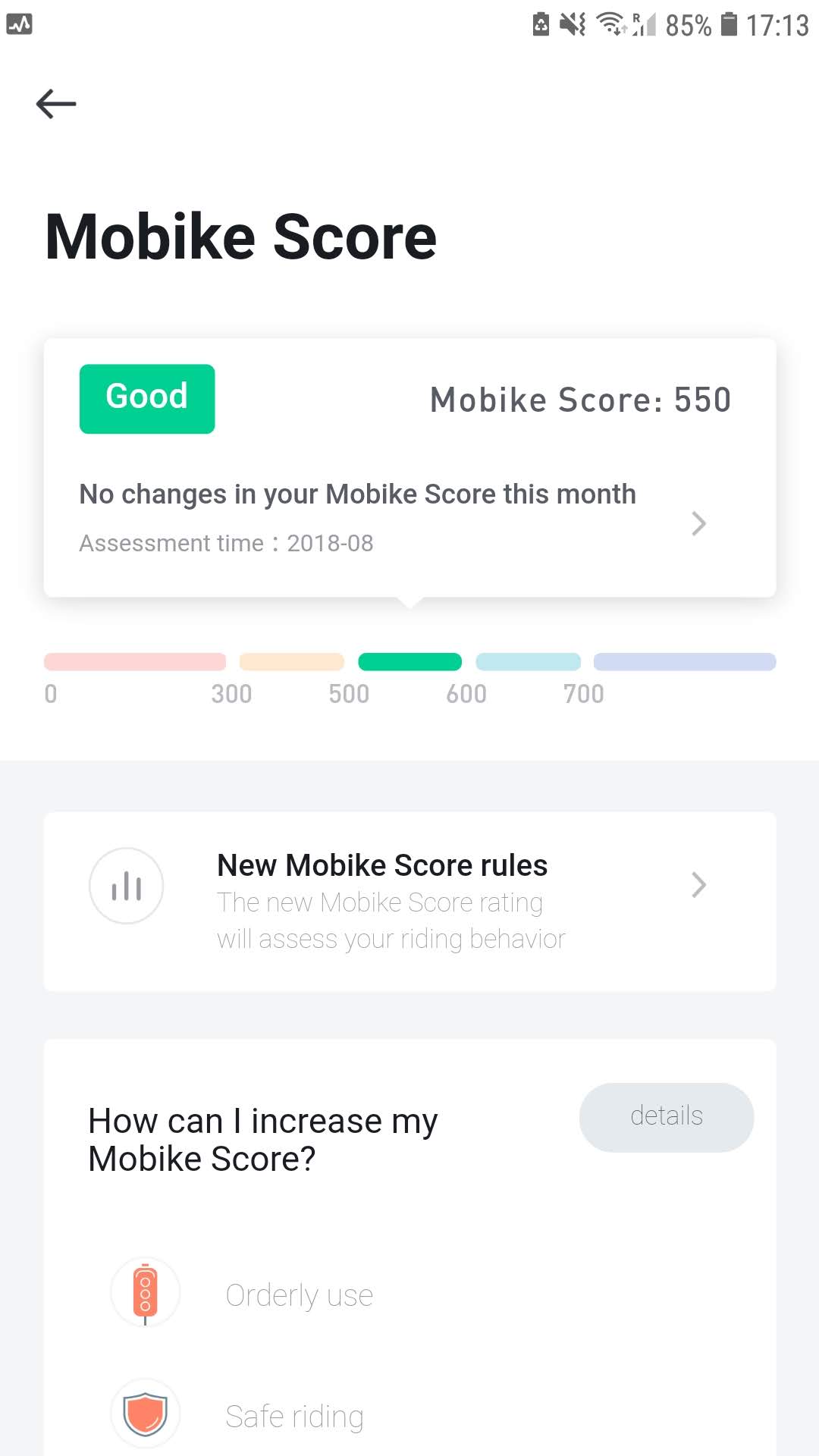The width and height of the screenshot is (819, 1456).
Task: Open this month's Mobike Score changes
Action: tap(409, 468)
